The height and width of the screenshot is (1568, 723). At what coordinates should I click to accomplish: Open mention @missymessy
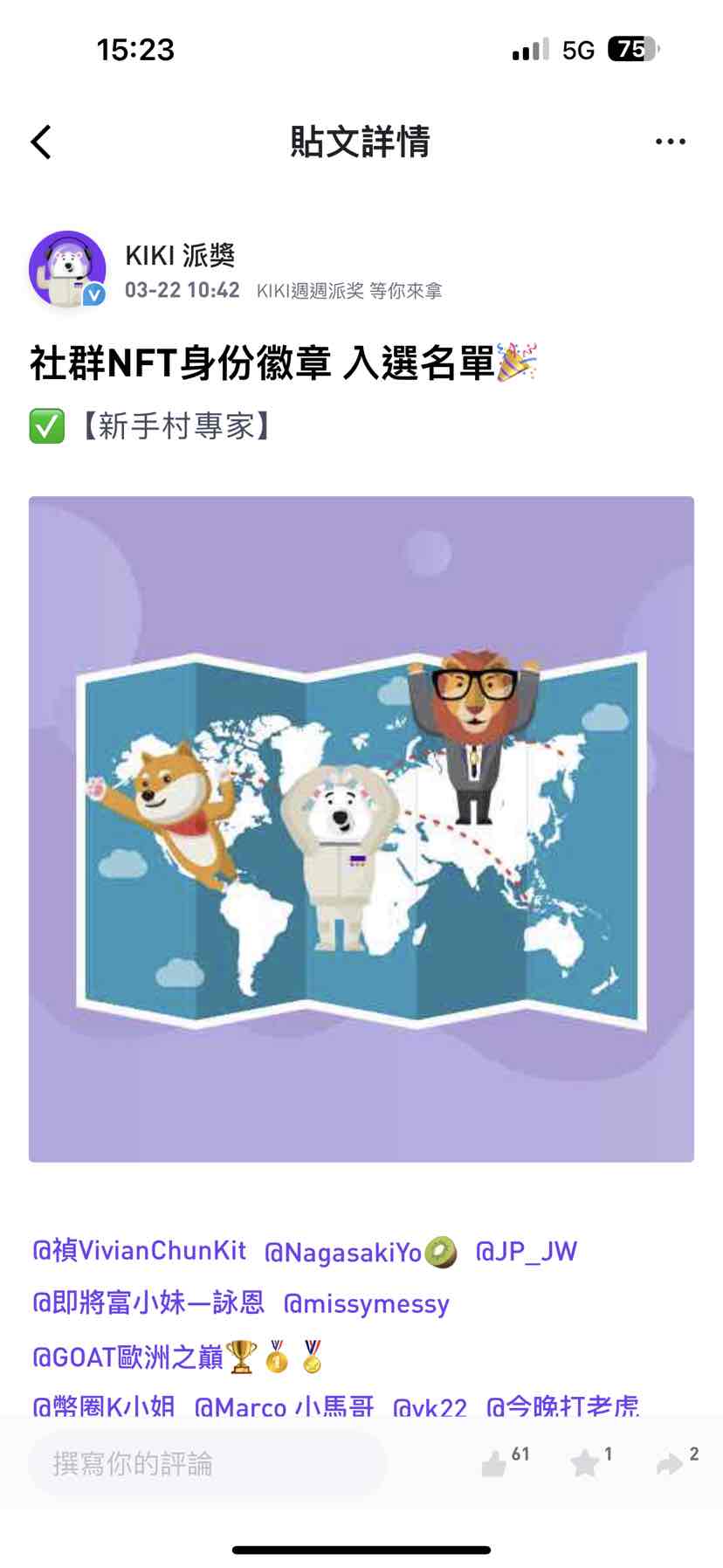366,1304
